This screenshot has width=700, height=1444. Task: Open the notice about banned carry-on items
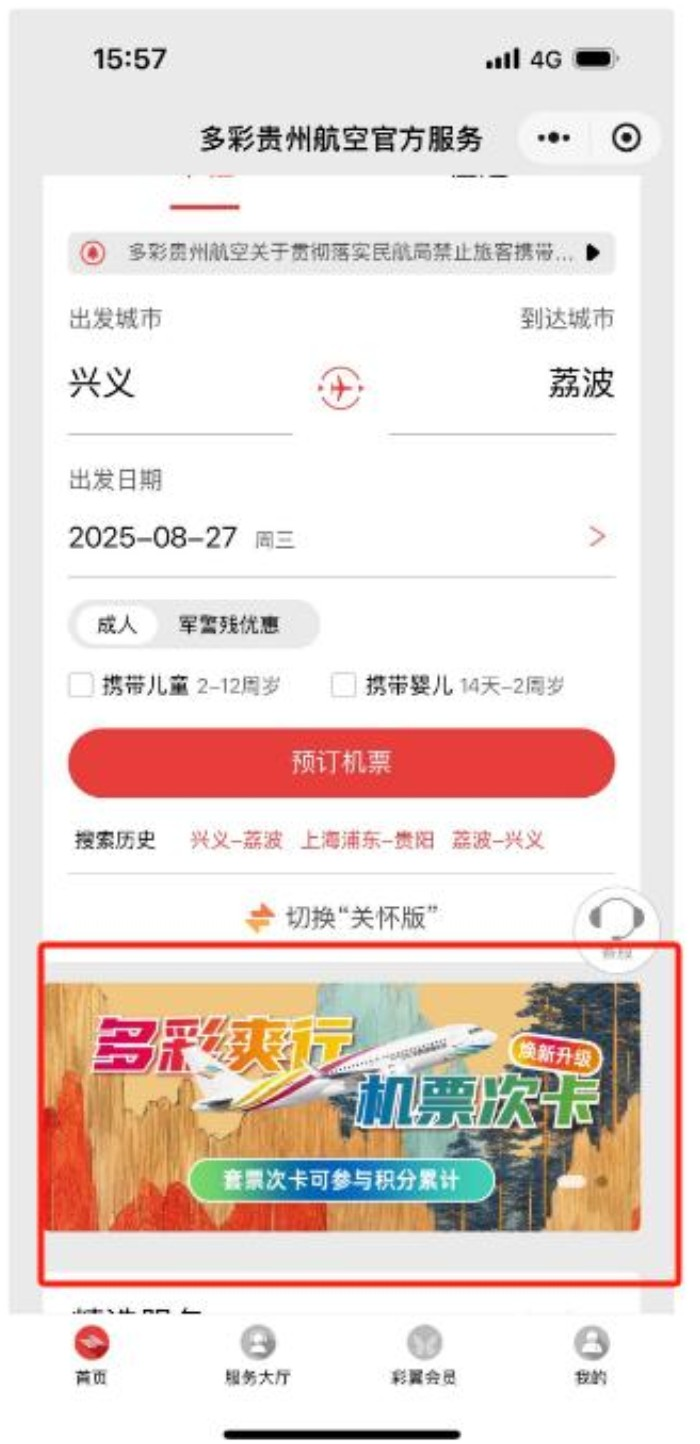(x=342, y=253)
